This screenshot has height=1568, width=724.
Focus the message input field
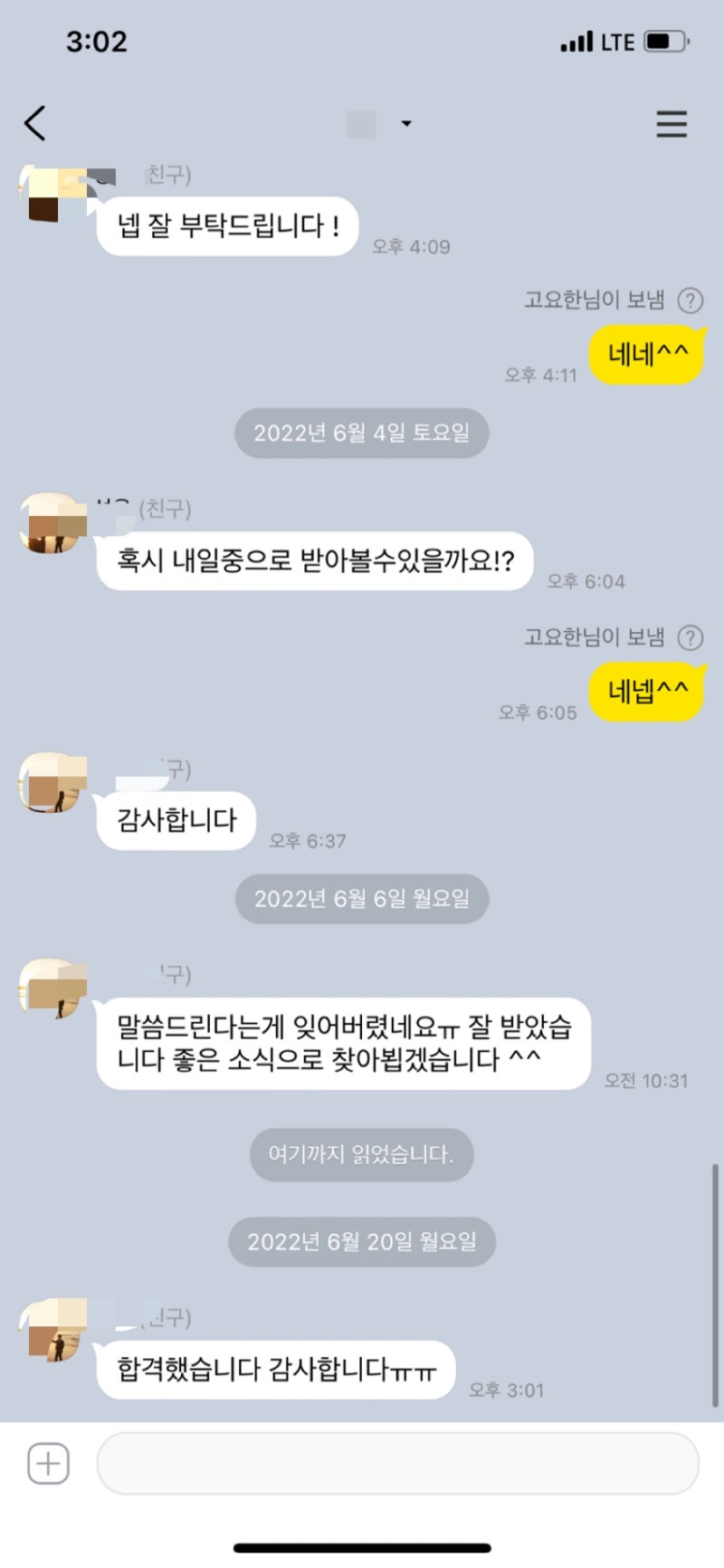click(397, 1463)
